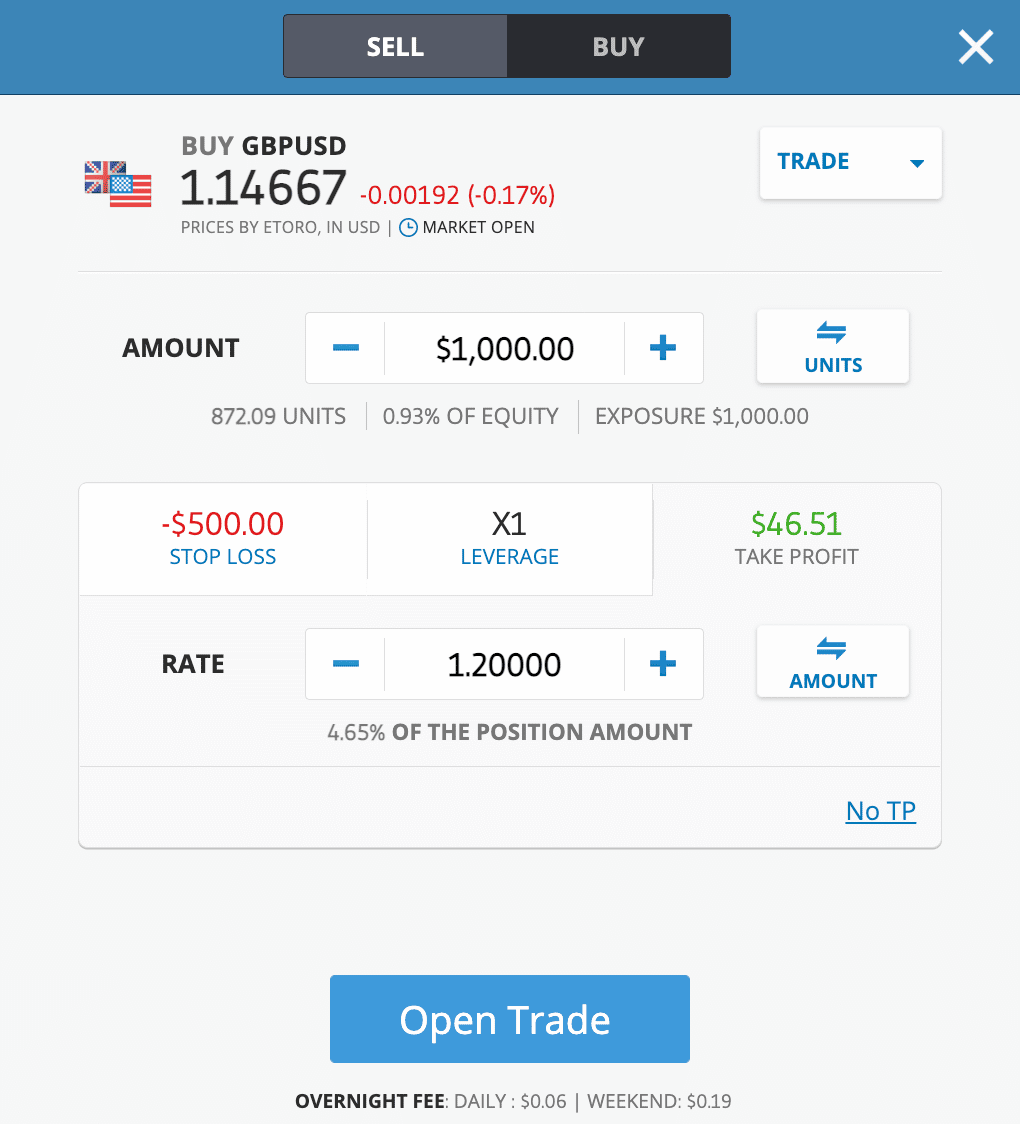1020x1124 pixels.
Task: Raise the take profit rate
Action: click(x=663, y=664)
